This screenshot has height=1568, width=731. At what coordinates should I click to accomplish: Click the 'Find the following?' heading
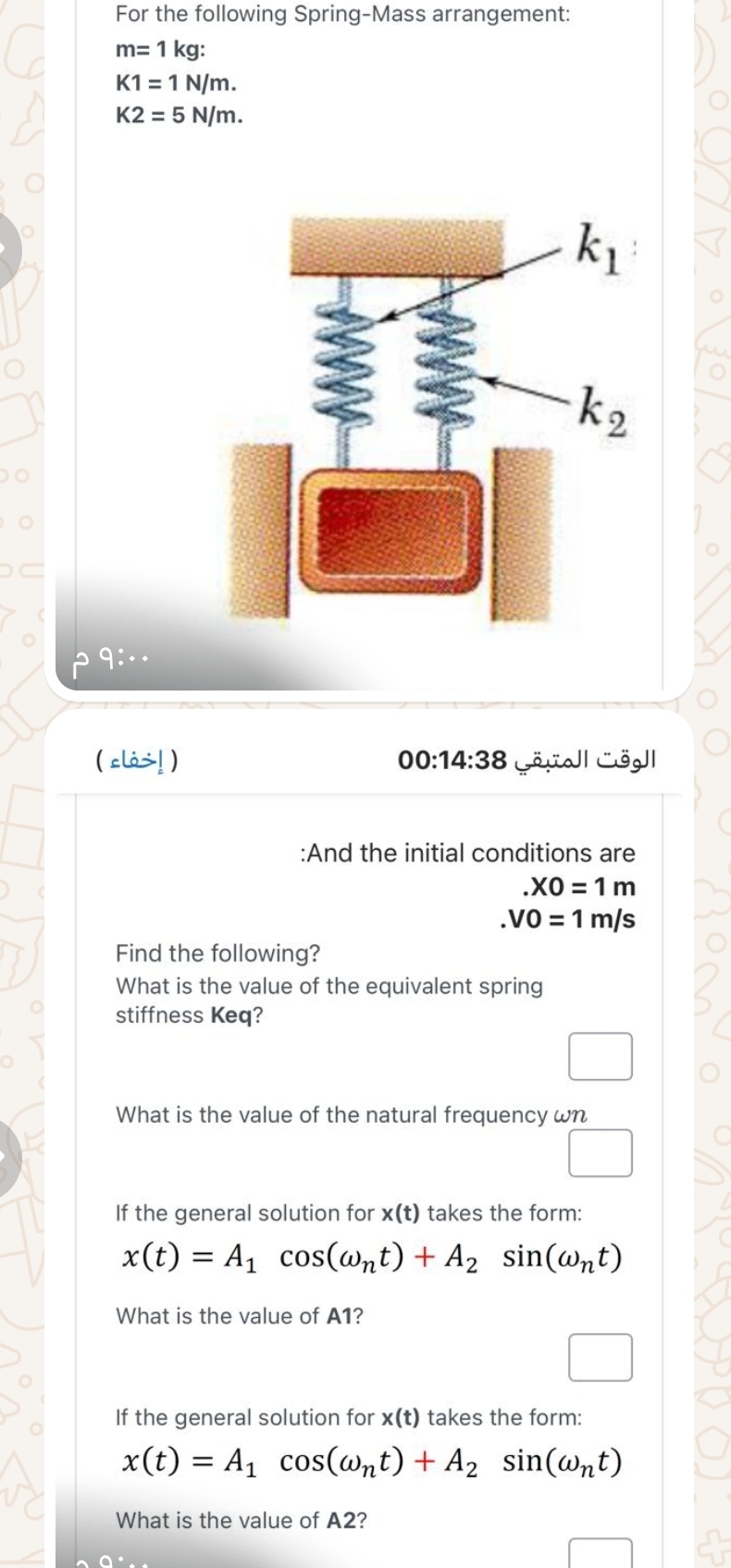(x=218, y=953)
